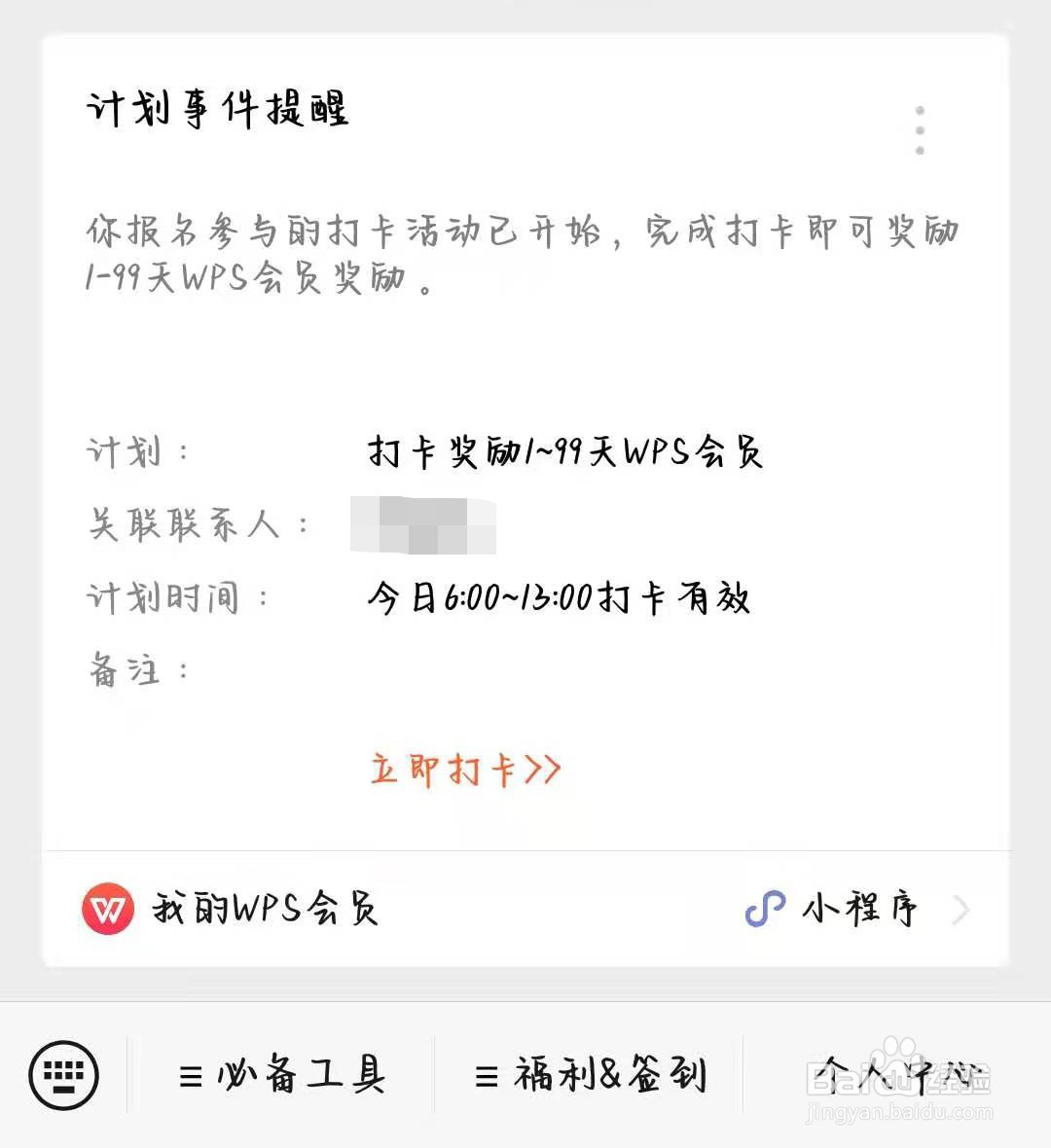Click the 立即打卡 link
Viewport: 1051px width, 1148px height.
click(x=464, y=768)
